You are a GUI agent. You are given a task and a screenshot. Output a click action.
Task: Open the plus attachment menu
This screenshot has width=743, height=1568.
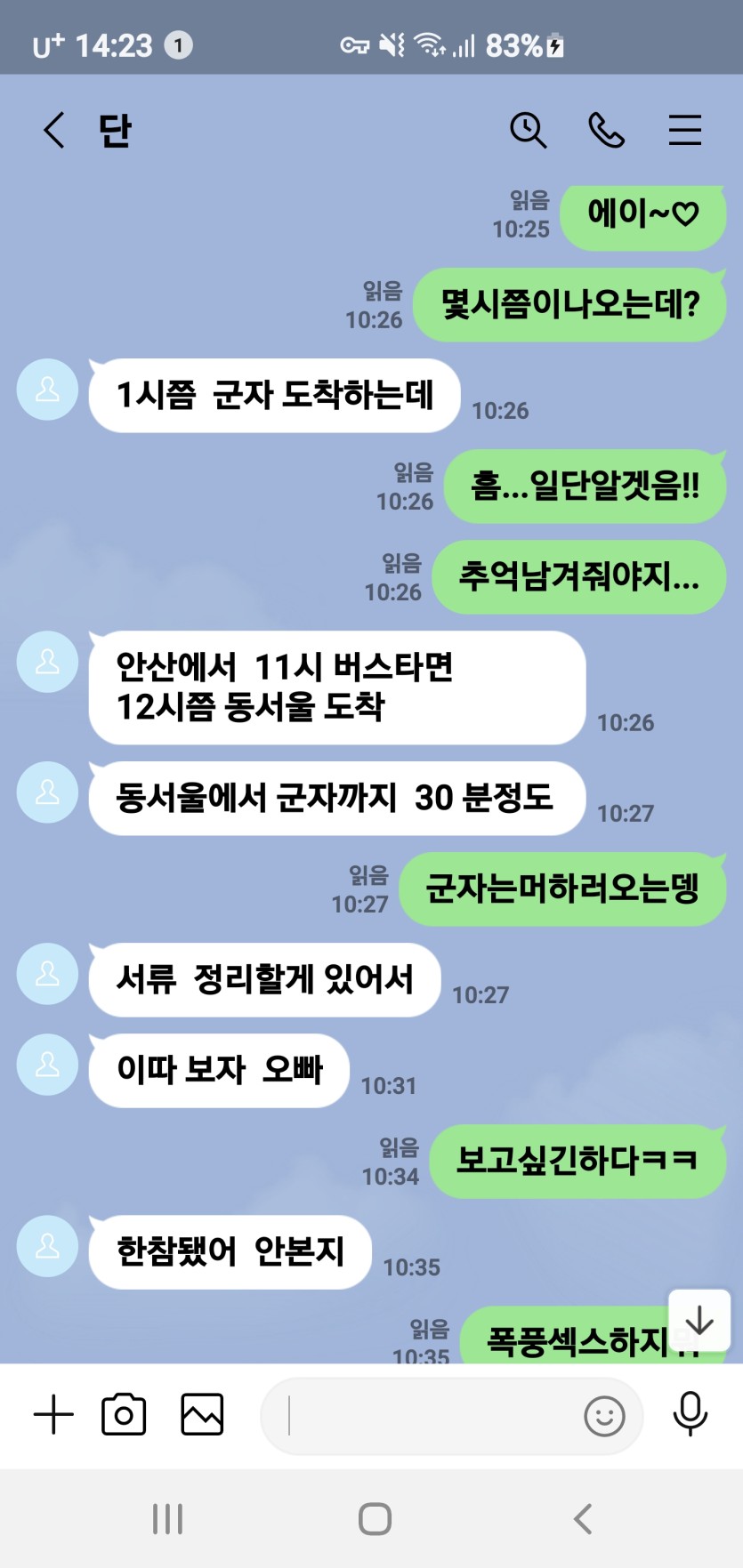(x=53, y=1414)
